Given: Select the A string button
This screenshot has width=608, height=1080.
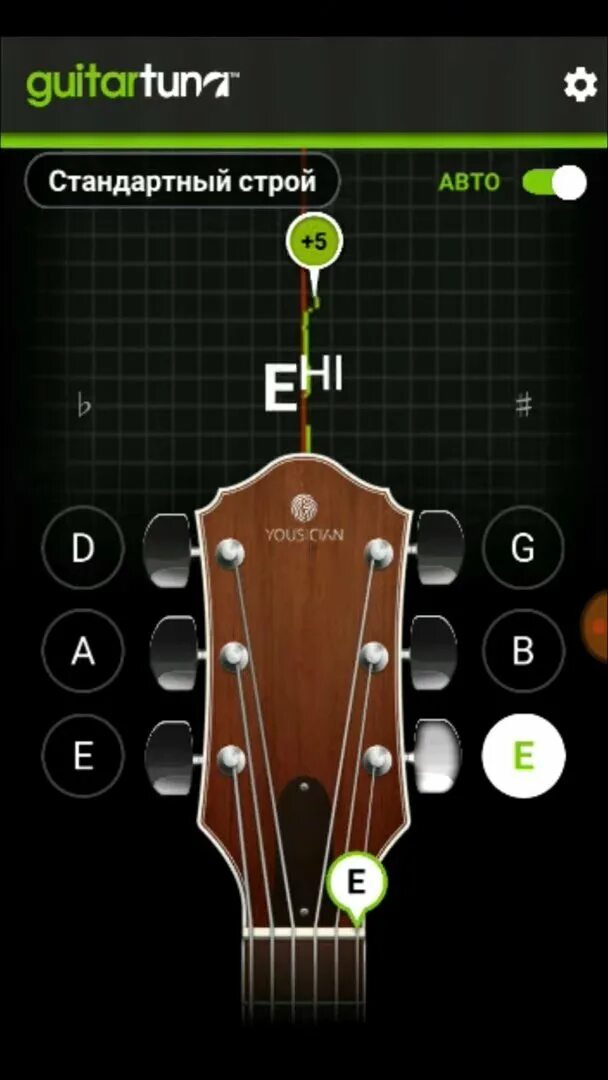Looking at the screenshot, I should [x=83, y=652].
